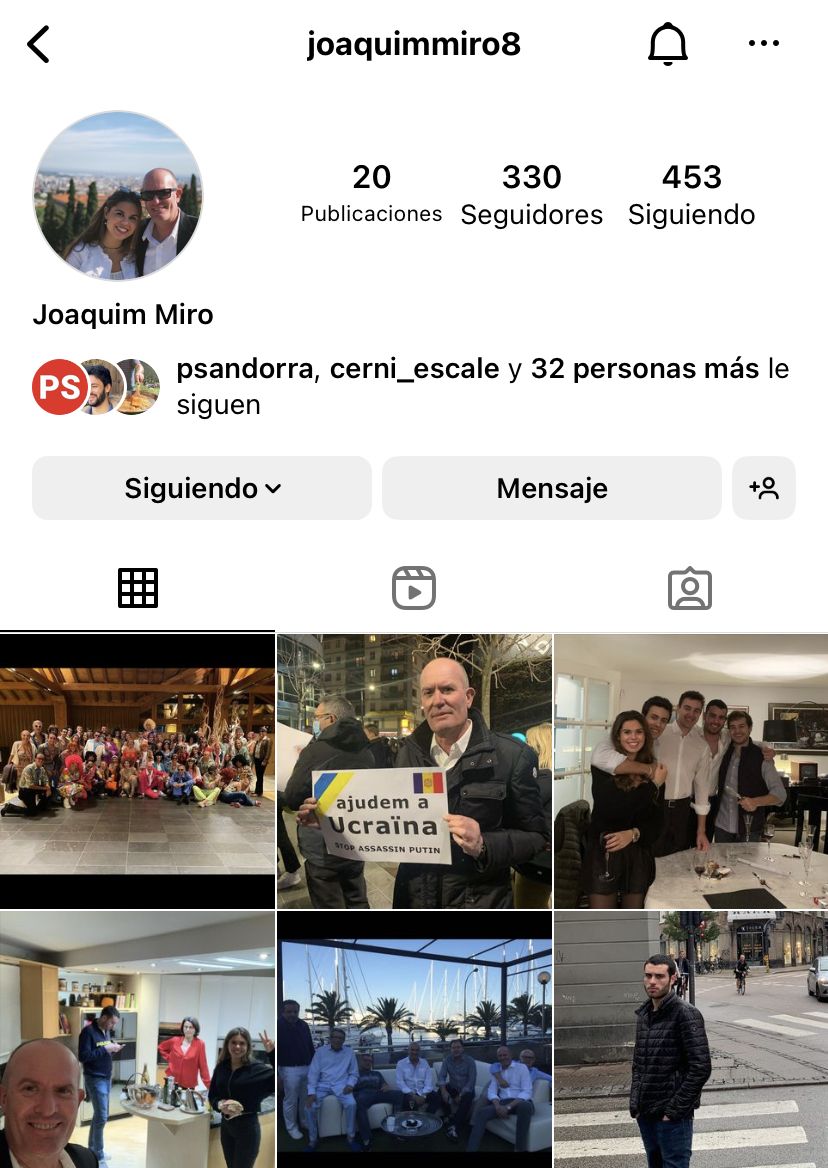Image resolution: width=828 pixels, height=1168 pixels.
Task: Open the 453 Siguiendo list
Action: 691,195
